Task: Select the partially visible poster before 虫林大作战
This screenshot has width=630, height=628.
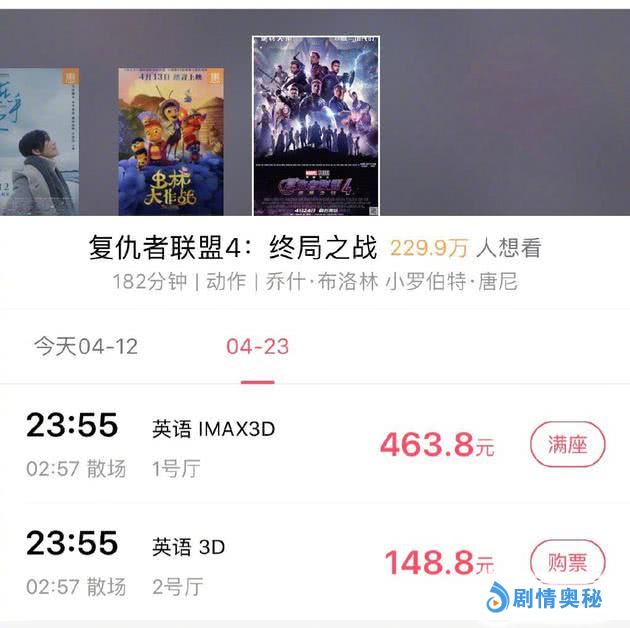Action: 38,141
